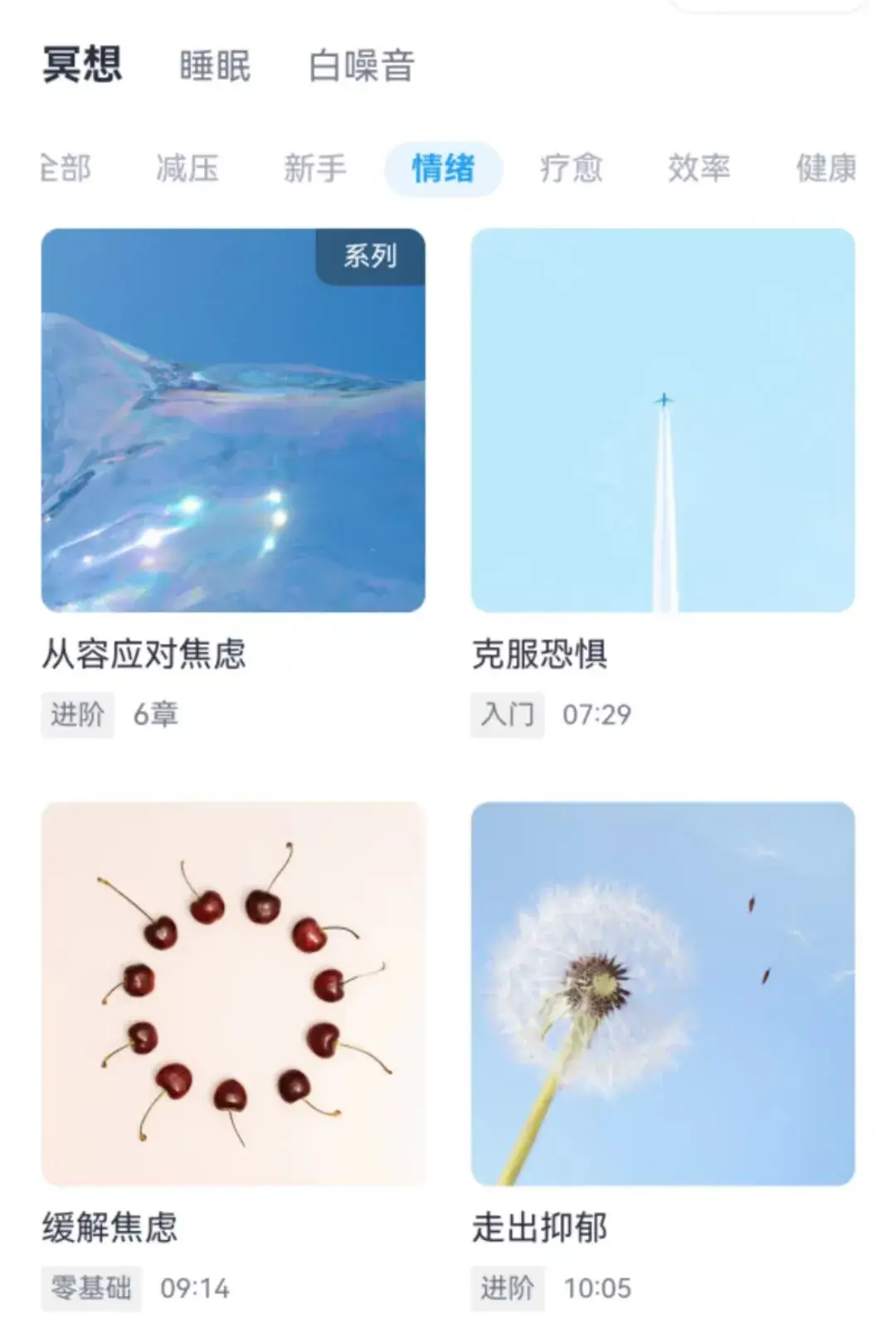
Task: Click the 克服恐惧 title text
Action: click(x=542, y=656)
